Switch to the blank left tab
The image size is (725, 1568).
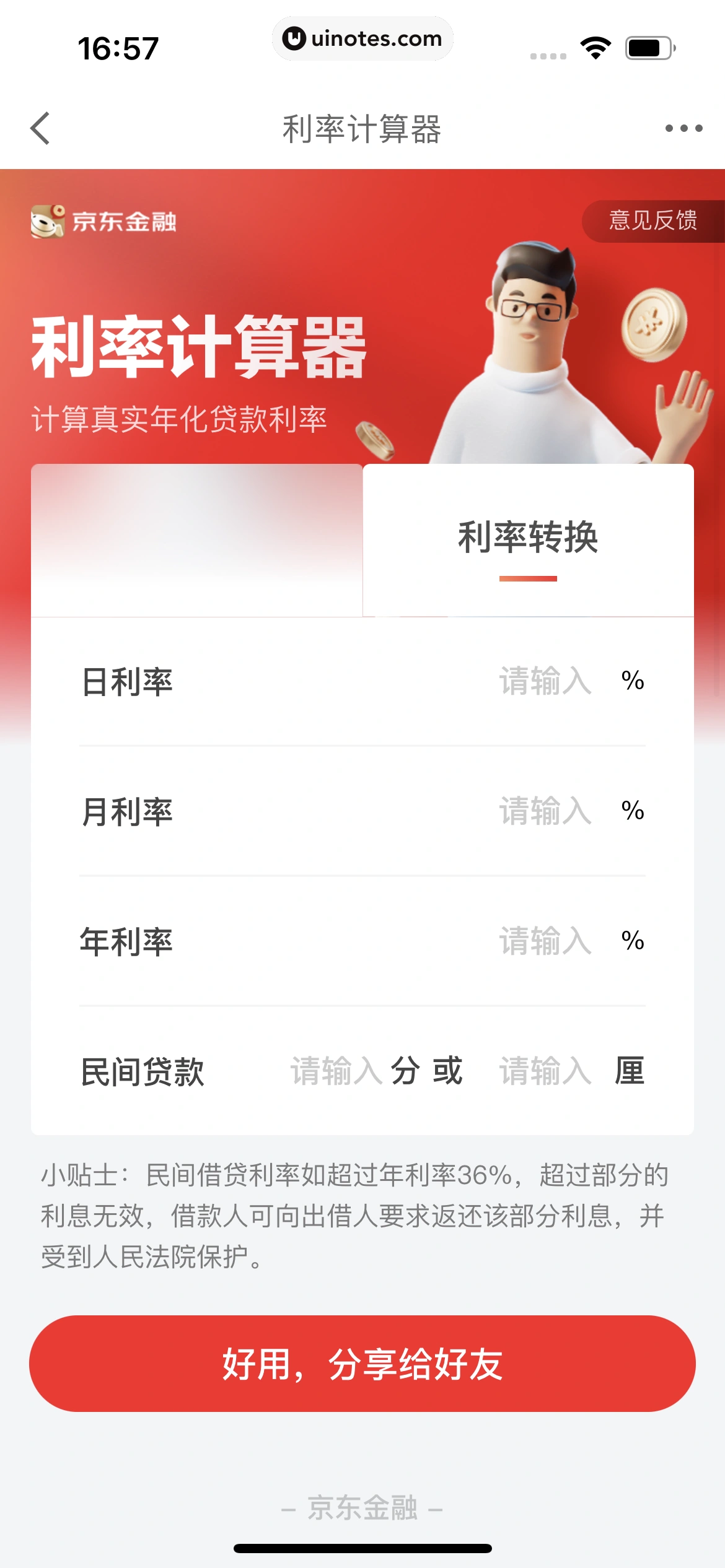tap(196, 539)
